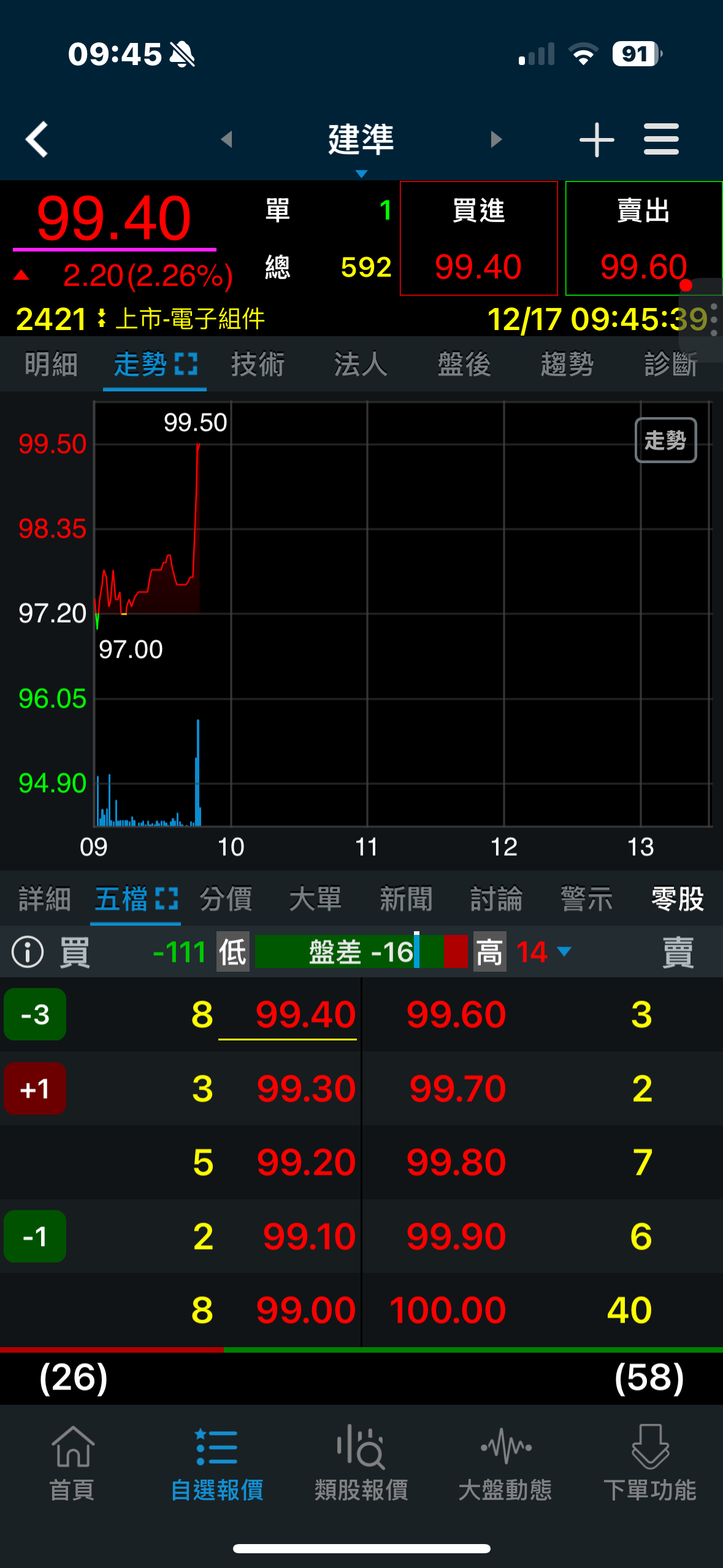Tap the 買進 buy price box
This screenshot has width=723, height=1568.
click(478, 238)
